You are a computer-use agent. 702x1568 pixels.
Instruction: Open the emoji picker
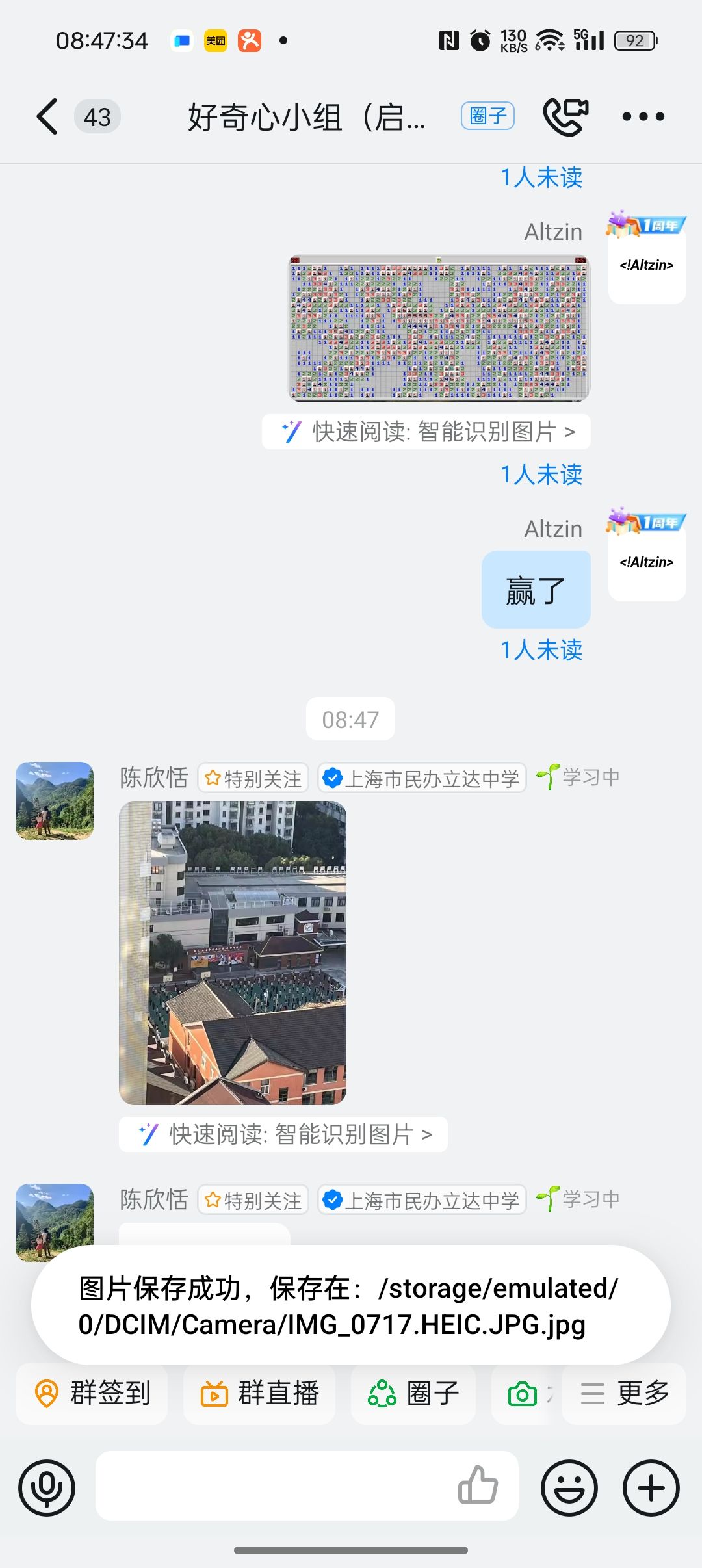point(569,1487)
